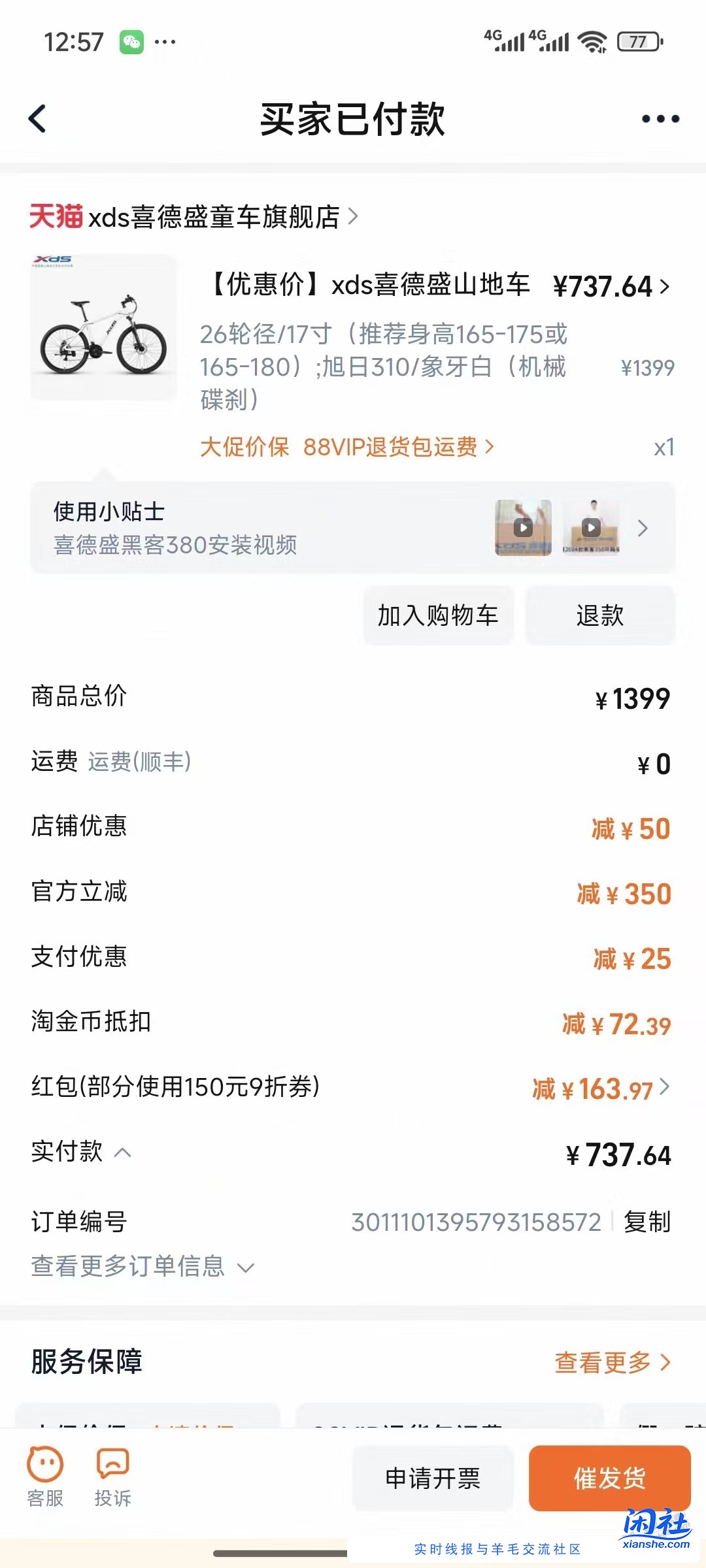Play the first installation video thumbnail
The width and height of the screenshot is (706, 1568).
523,529
